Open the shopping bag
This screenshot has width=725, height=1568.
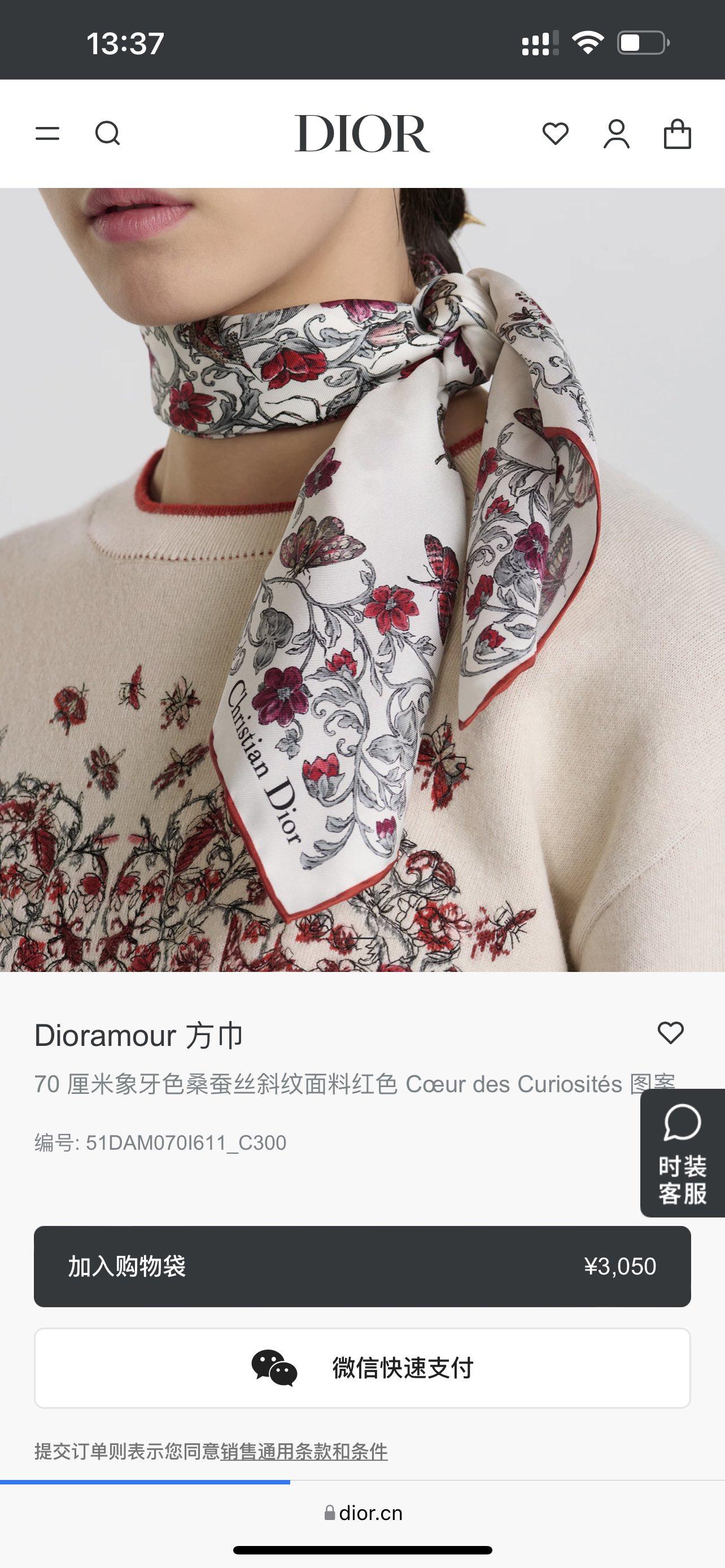pyautogui.click(x=677, y=134)
